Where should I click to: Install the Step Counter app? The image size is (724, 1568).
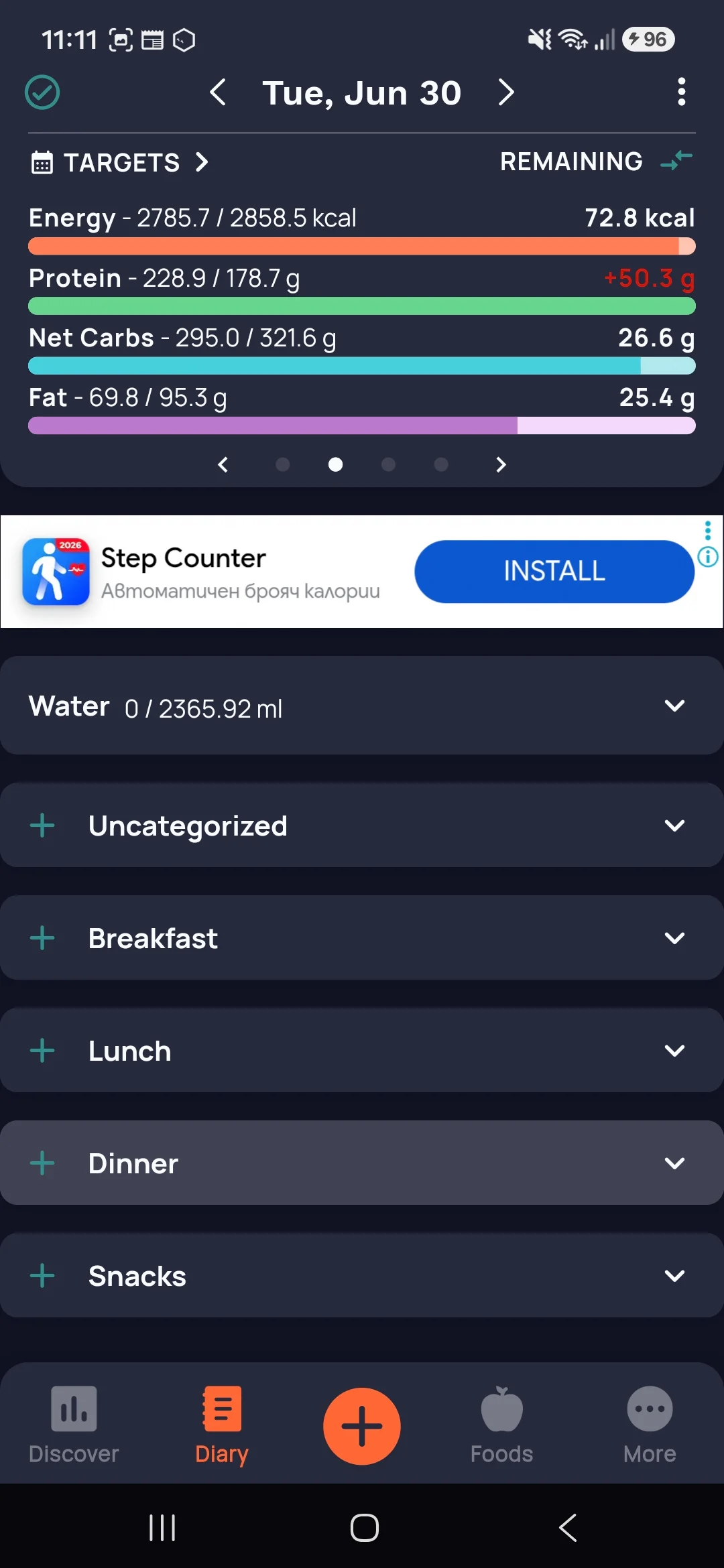[554, 572]
